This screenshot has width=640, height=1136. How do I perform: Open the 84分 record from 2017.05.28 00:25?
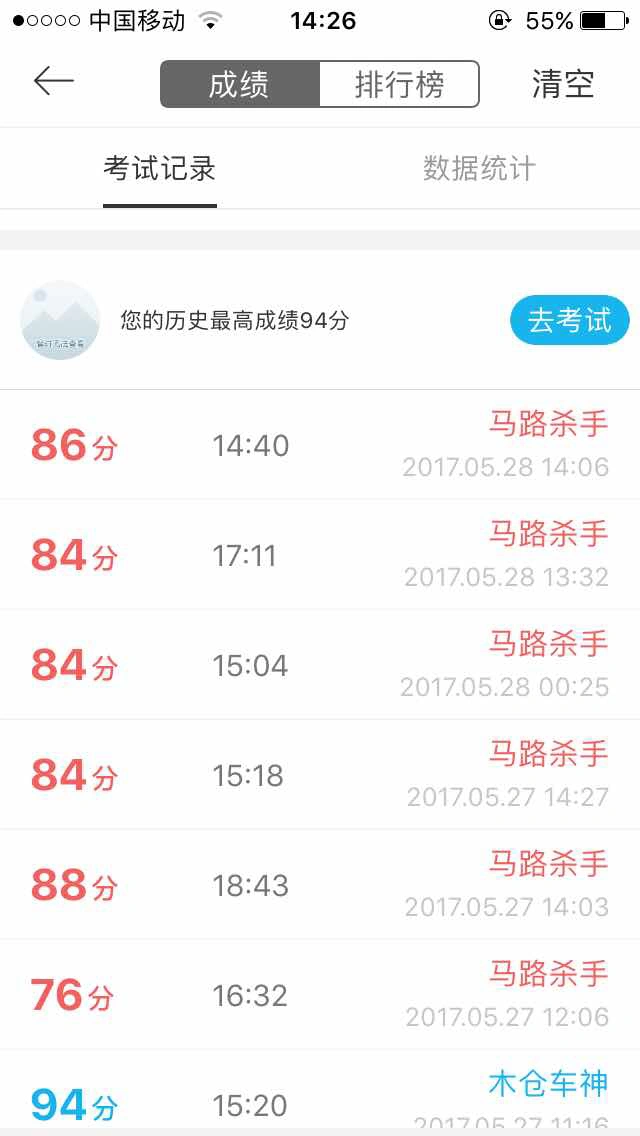click(x=320, y=665)
